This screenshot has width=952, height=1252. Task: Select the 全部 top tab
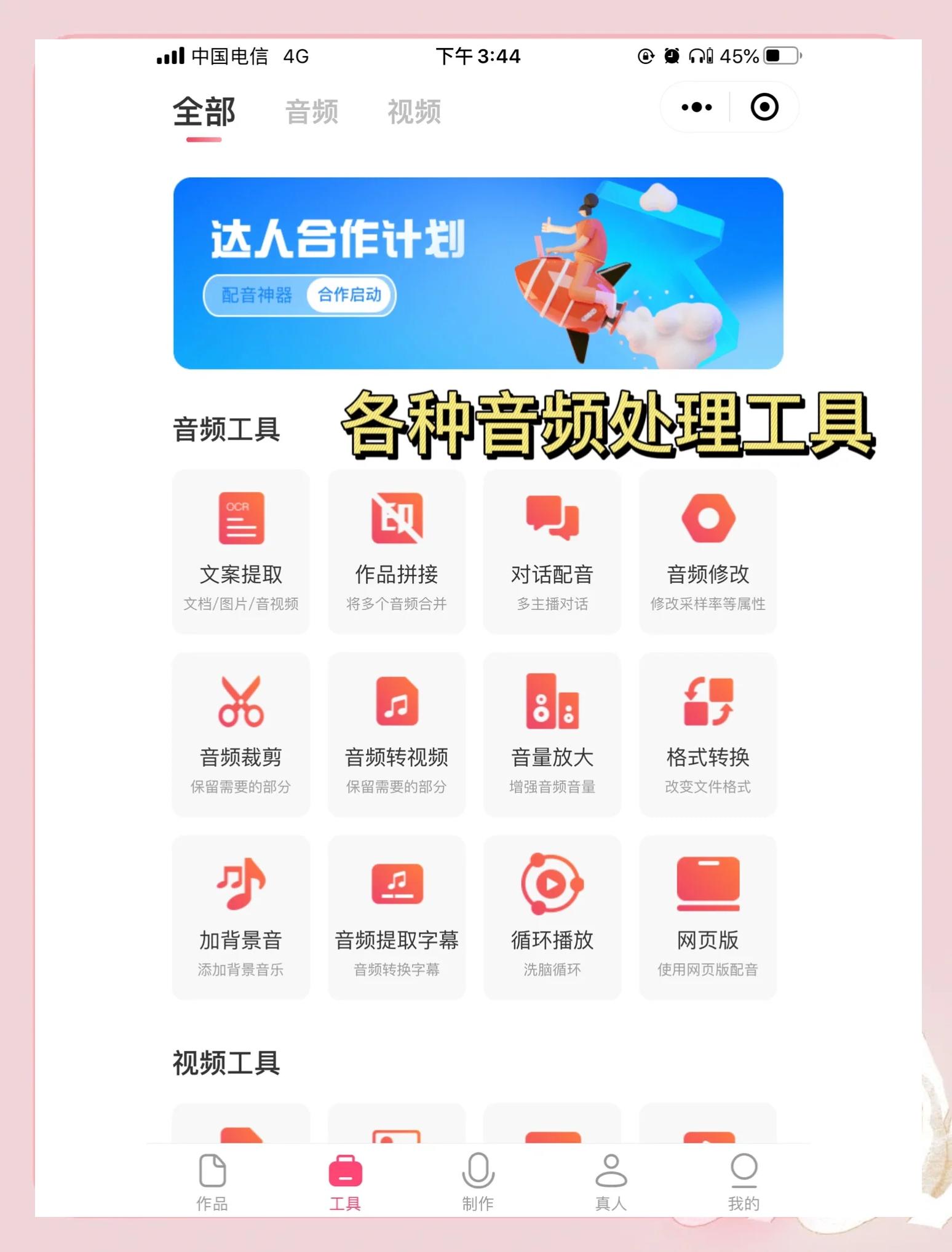click(x=204, y=113)
